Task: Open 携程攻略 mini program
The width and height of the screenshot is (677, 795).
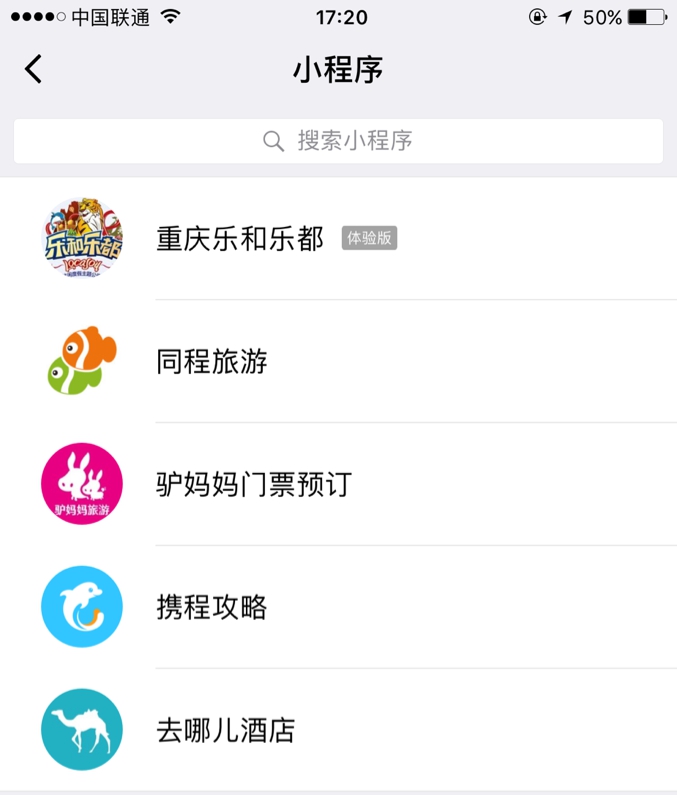Action: pyautogui.click(x=212, y=608)
